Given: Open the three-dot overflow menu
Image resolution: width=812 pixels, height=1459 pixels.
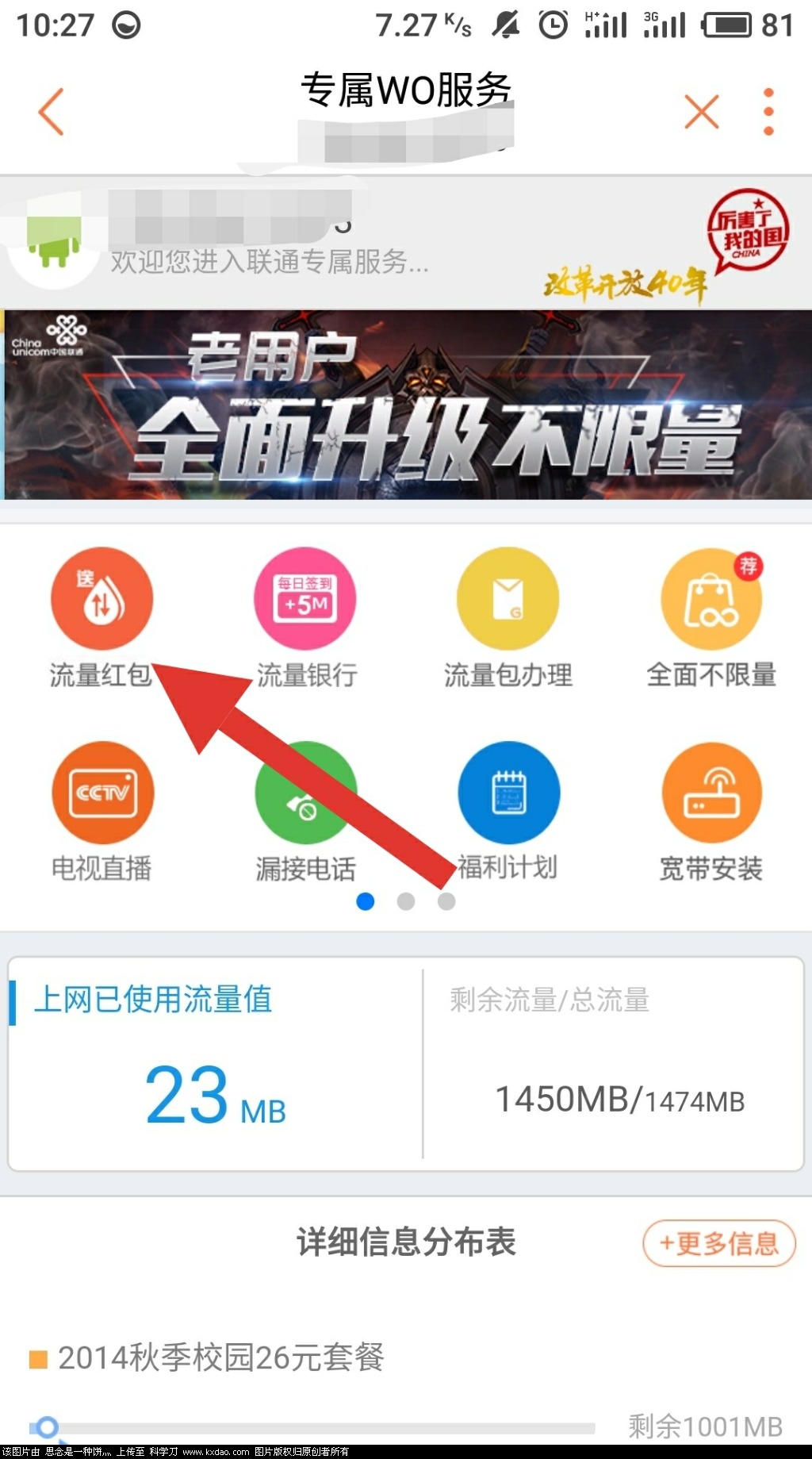Looking at the screenshot, I should [768, 111].
